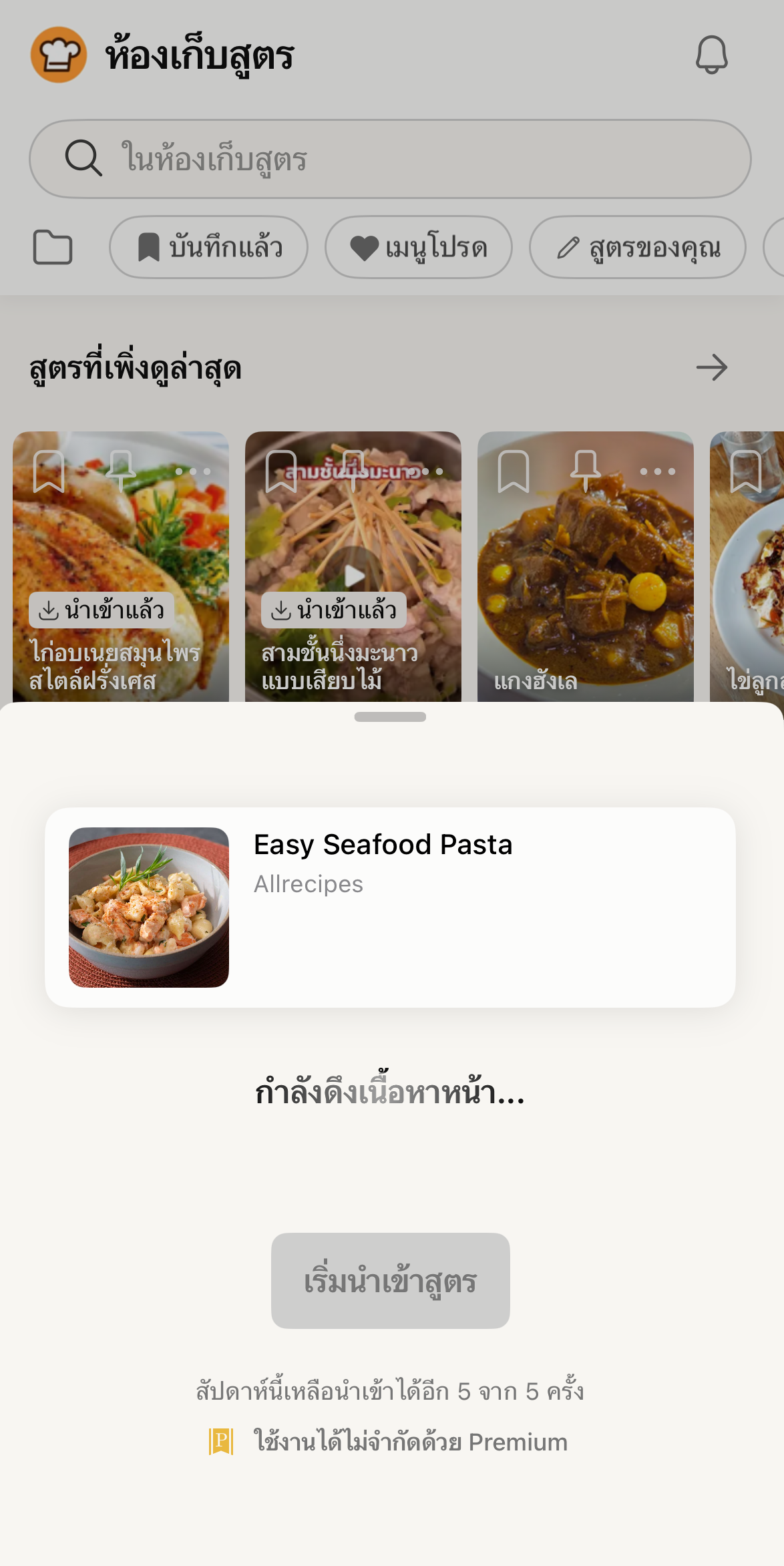Screen dimensions: 784x1566
Task: Open the notifications bell
Action: (711, 55)
